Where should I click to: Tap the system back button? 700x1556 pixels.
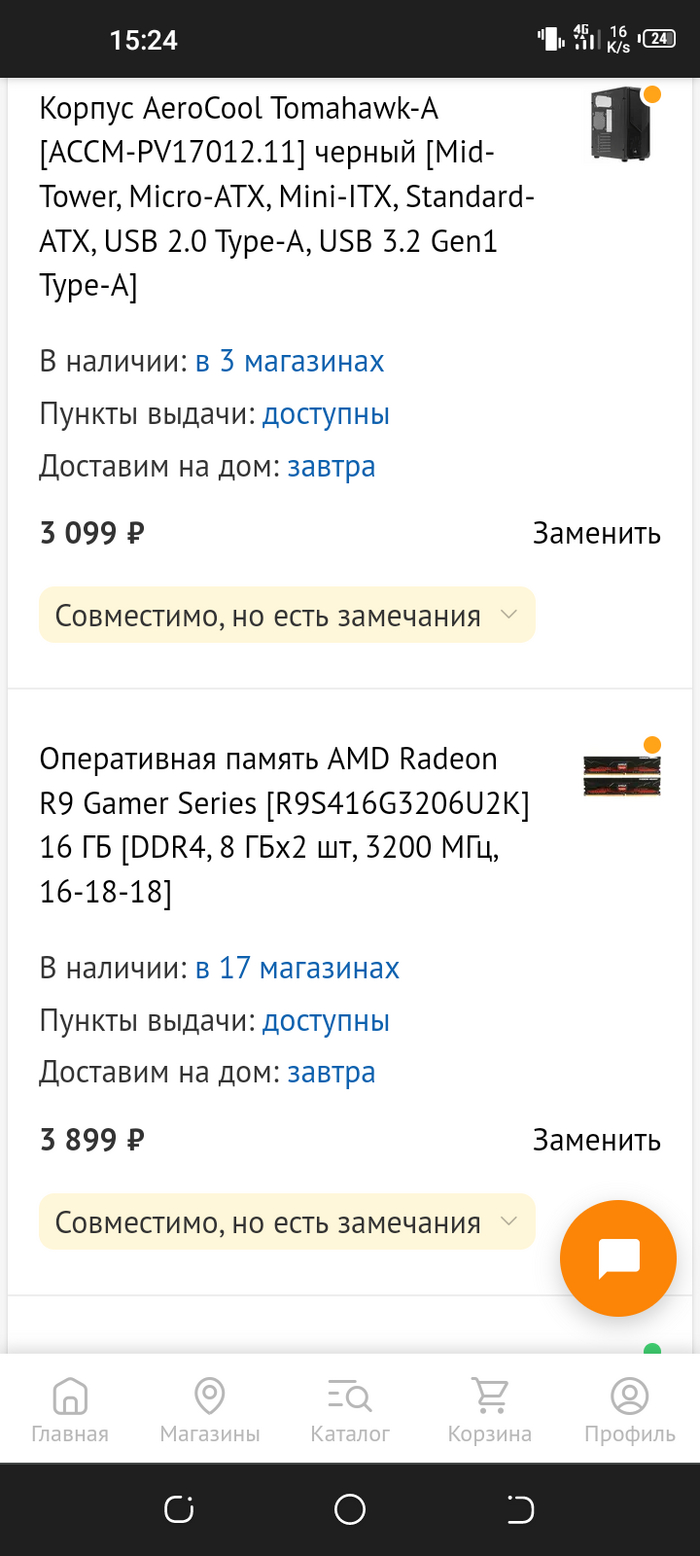(521, 1508)
